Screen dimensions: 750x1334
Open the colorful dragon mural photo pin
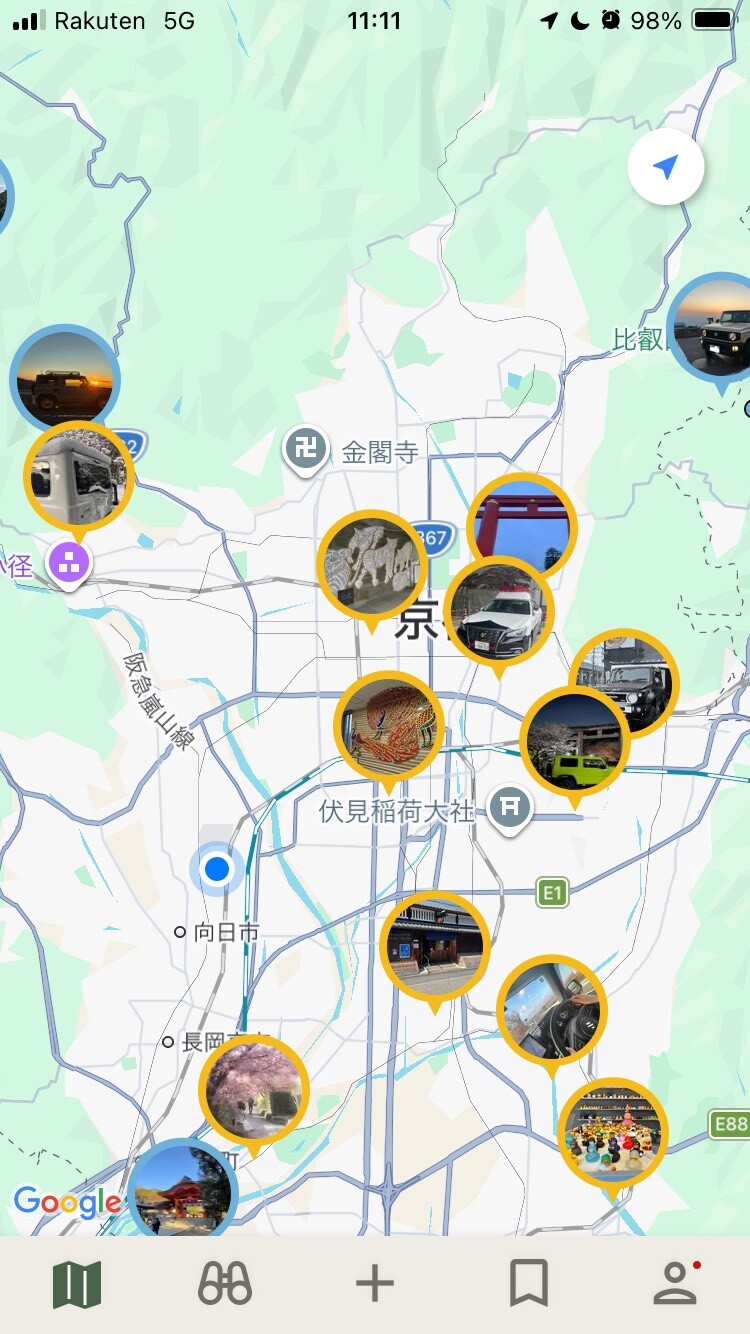coord(388,726)
